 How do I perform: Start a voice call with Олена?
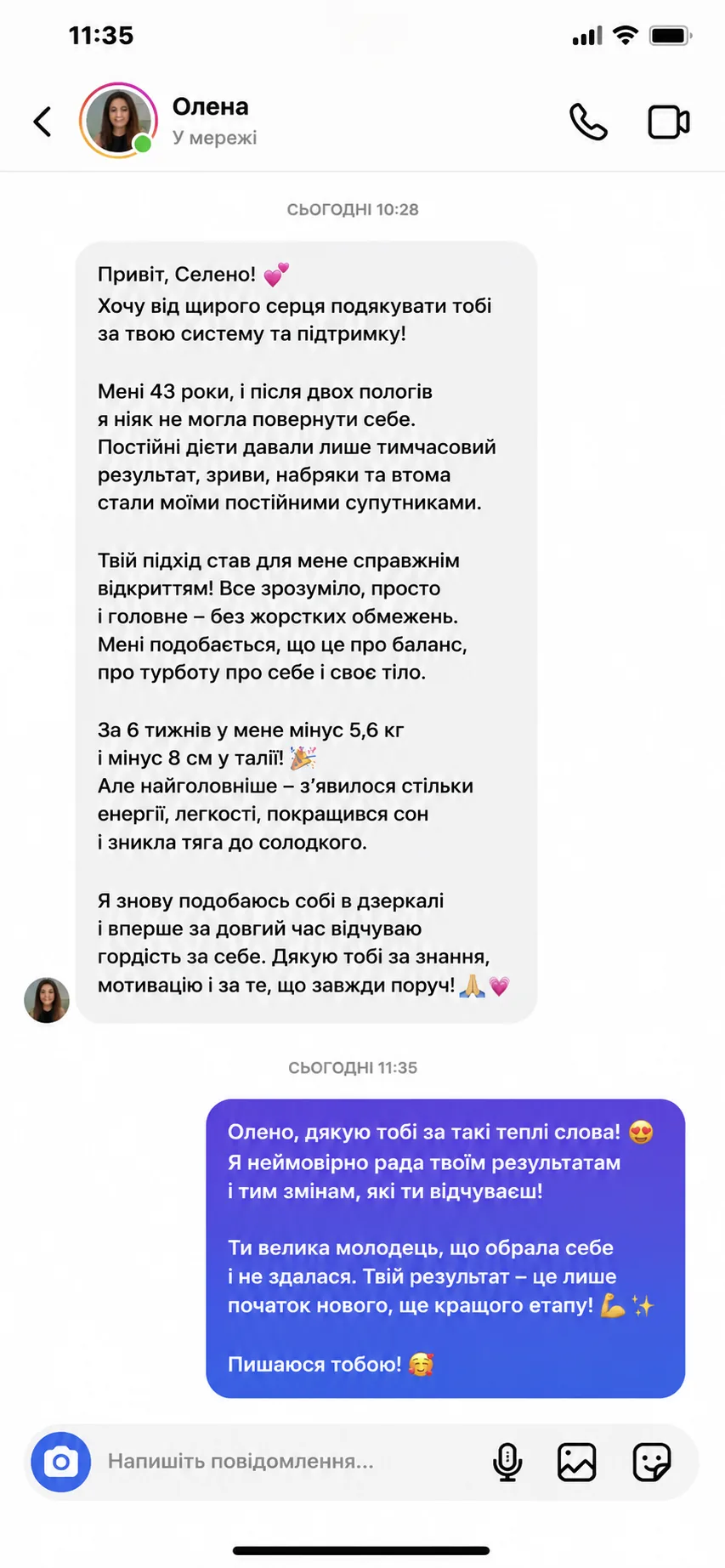coord(588,122)
